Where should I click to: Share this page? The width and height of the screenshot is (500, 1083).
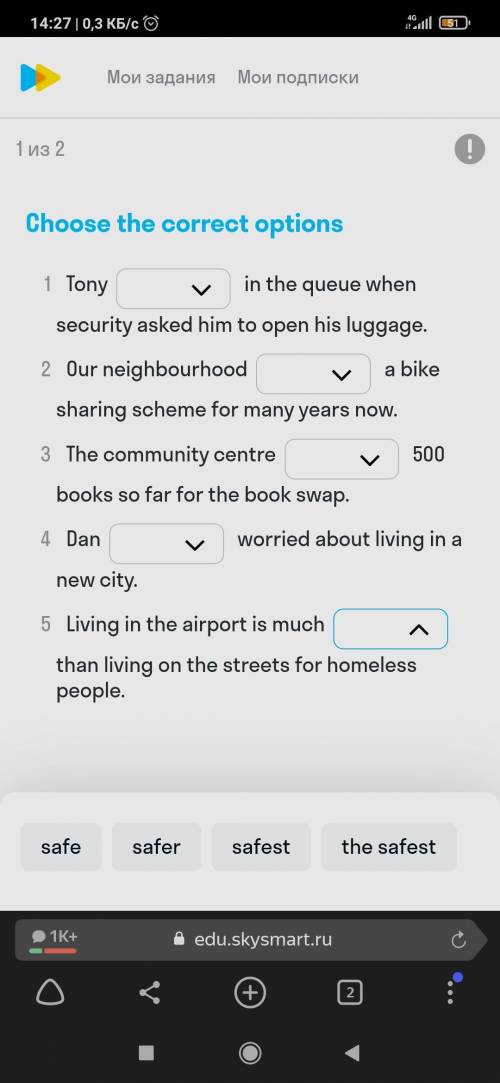pyautogui.click(x=149, y=993)
